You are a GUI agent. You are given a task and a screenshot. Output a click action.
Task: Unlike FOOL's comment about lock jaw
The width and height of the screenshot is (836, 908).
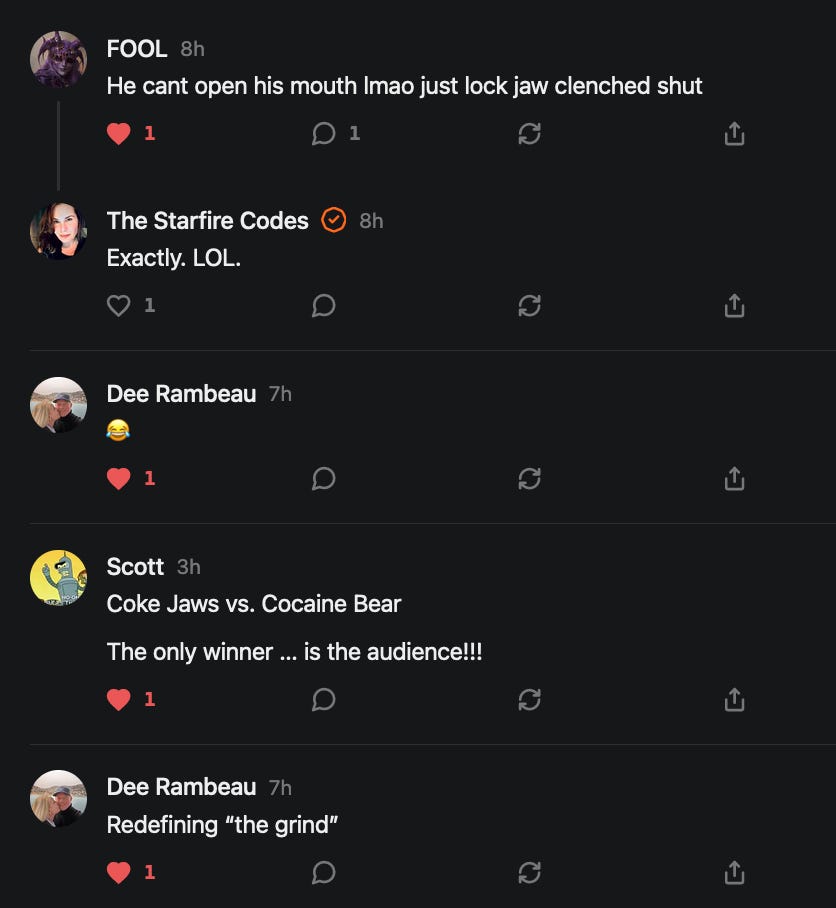(x=119, y=133)
